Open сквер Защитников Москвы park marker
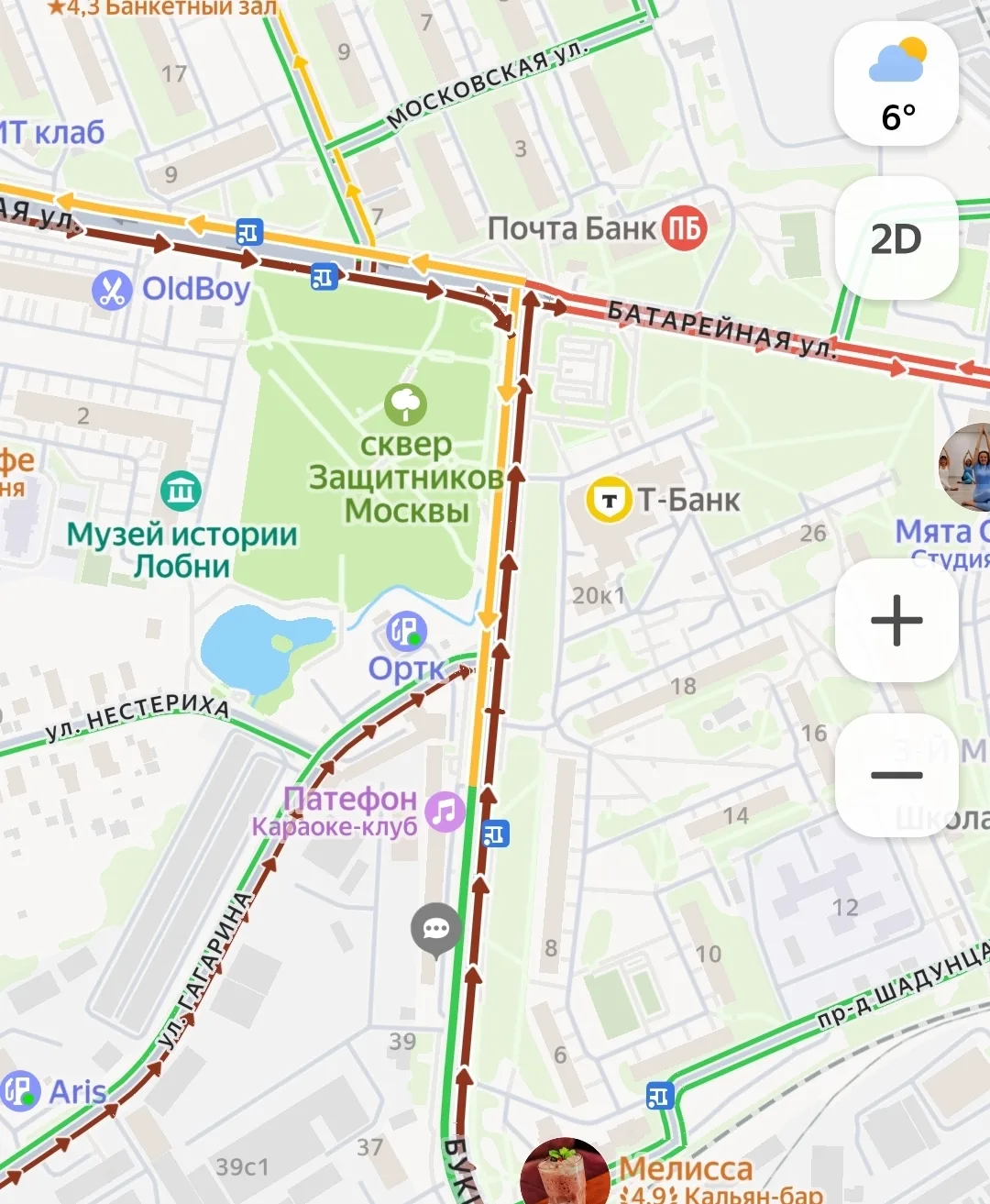 [x=405, y=404]
